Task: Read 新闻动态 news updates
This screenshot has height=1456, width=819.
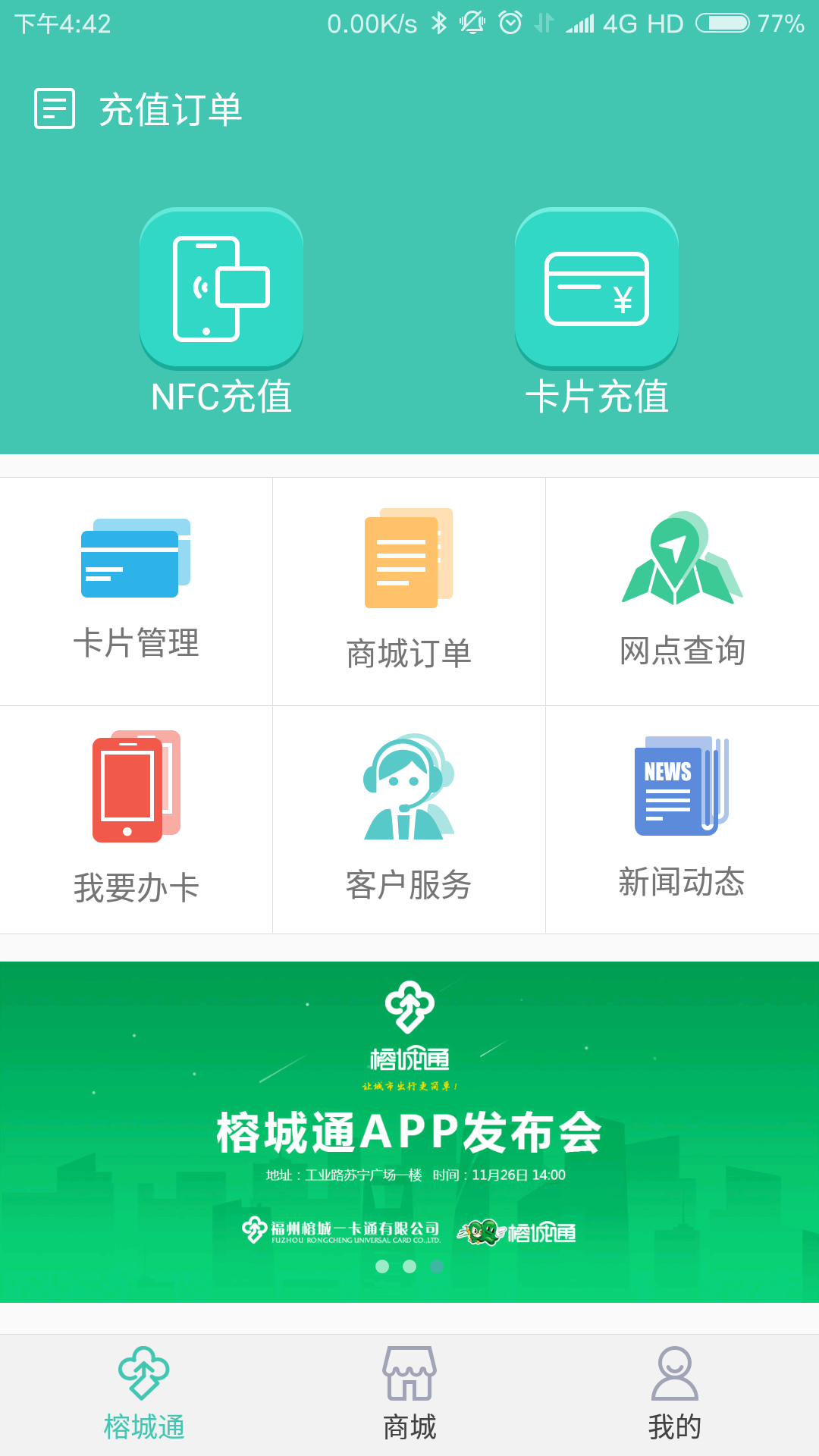Action: click(682, 819)
